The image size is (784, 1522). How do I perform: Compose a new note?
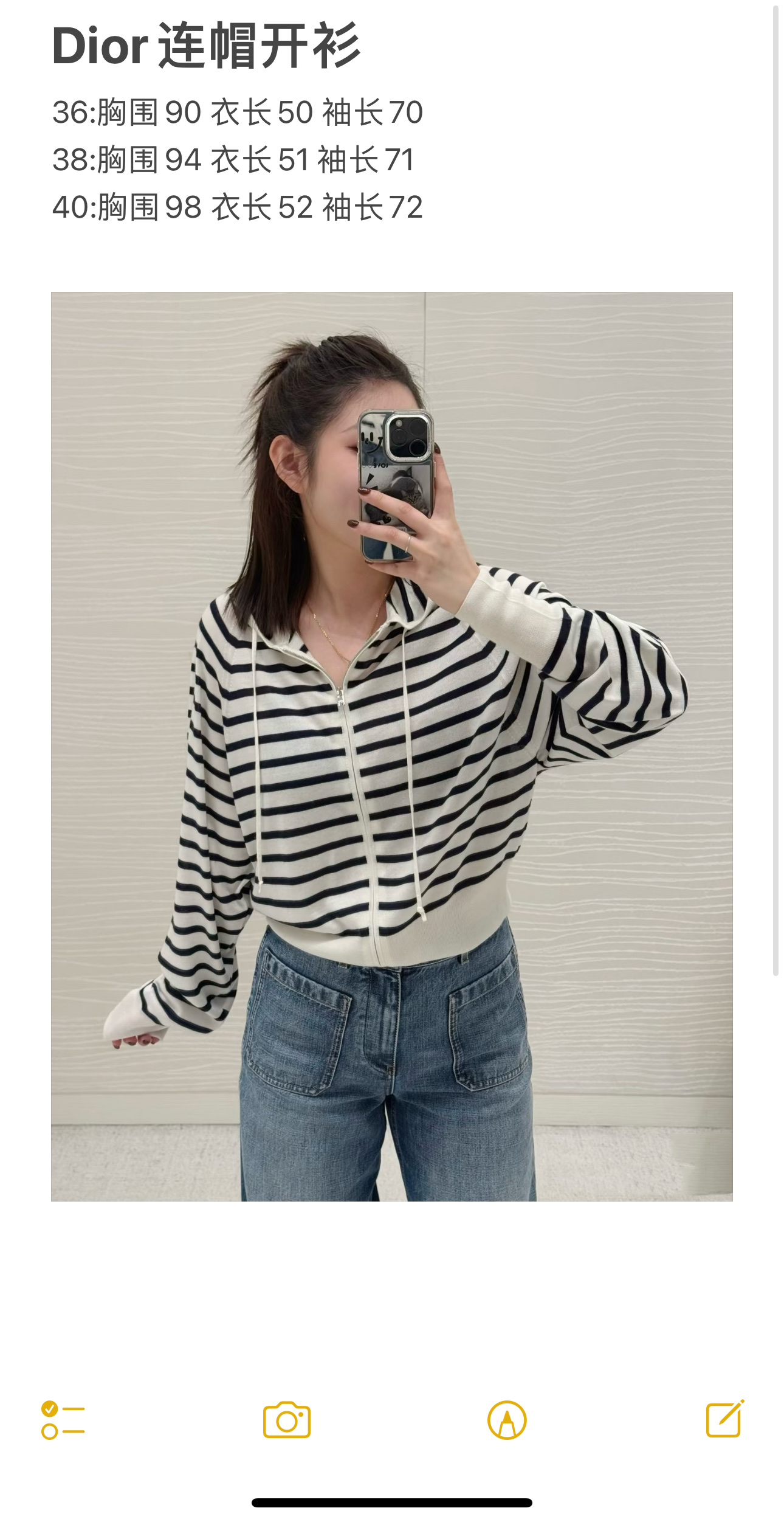(x=724, y=1419)
